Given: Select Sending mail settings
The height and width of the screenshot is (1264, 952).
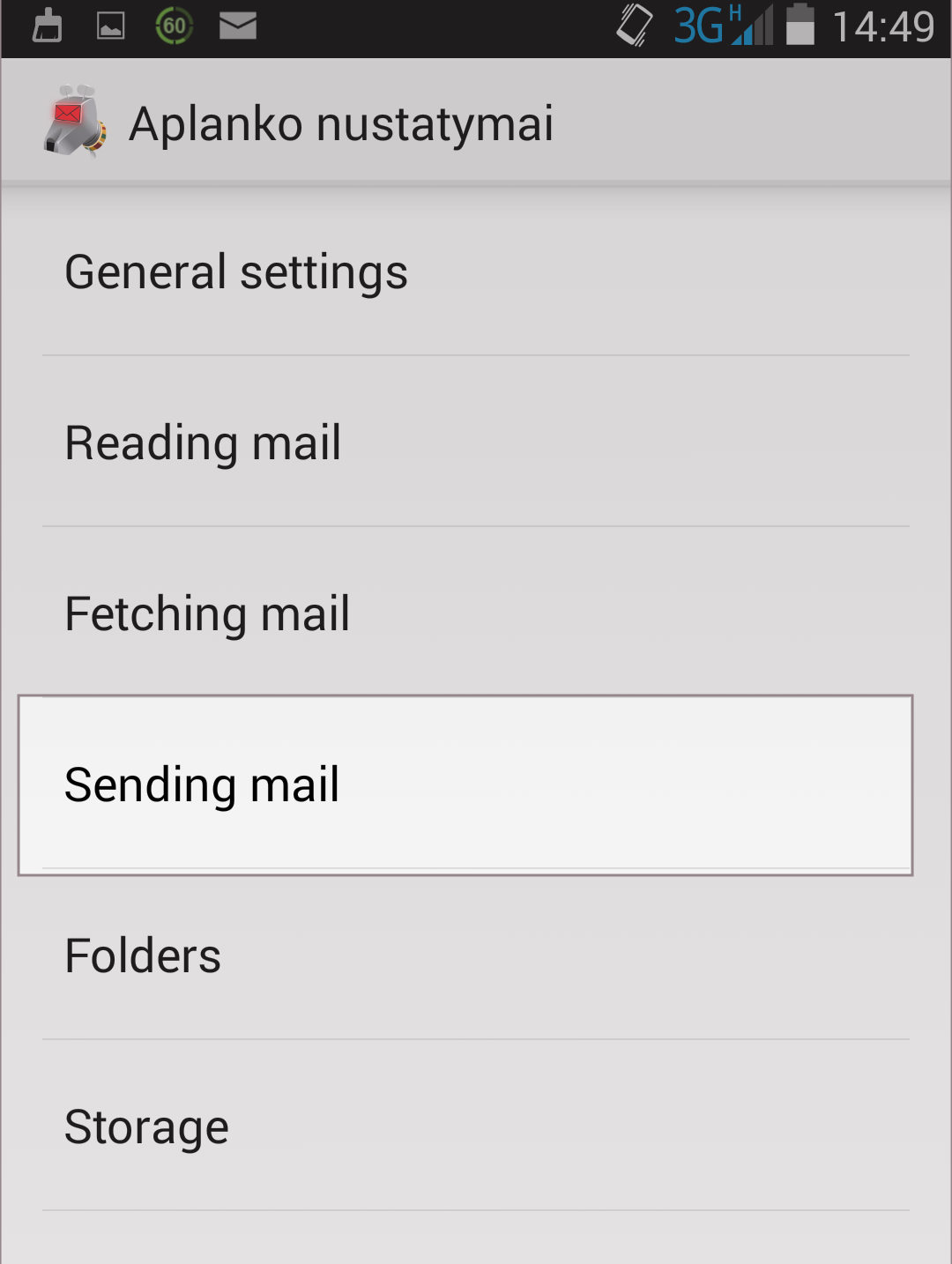Looking at the screenshot, I should point(202,784).
